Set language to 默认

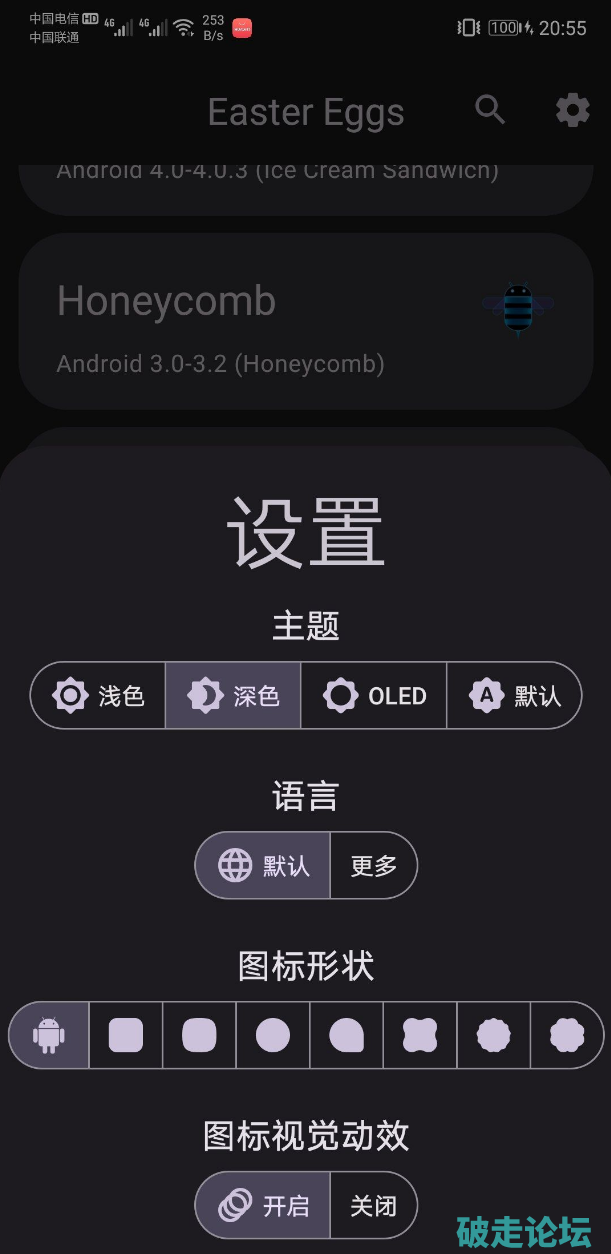pyautogui.click(x=263, y=866)
